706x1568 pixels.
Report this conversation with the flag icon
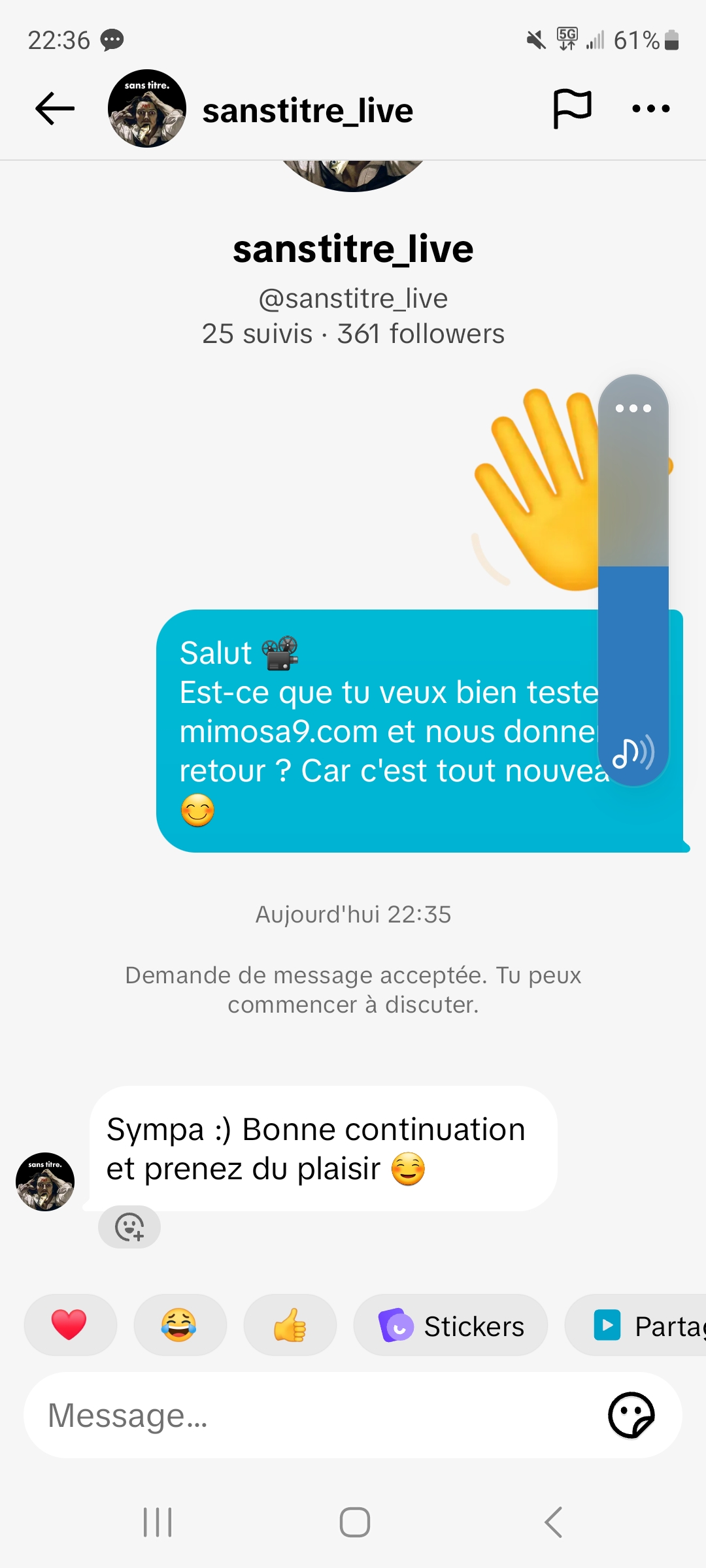click(x=572, y=108)
